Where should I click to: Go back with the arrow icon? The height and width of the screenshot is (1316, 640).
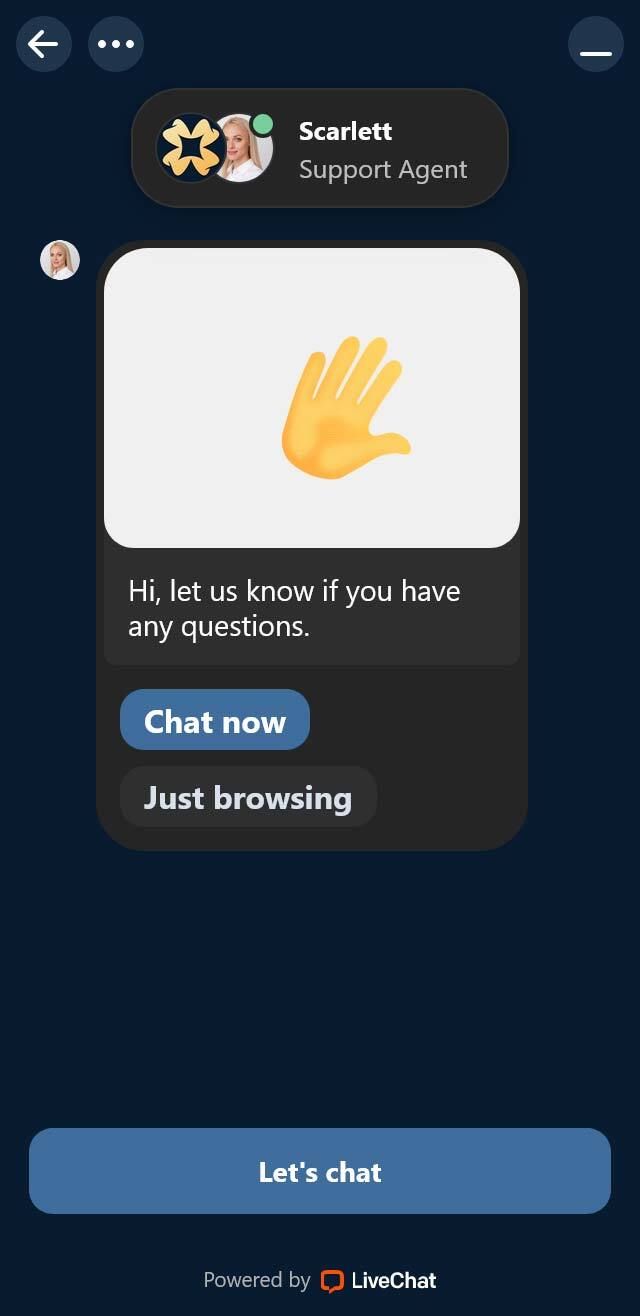click(43, 44)
